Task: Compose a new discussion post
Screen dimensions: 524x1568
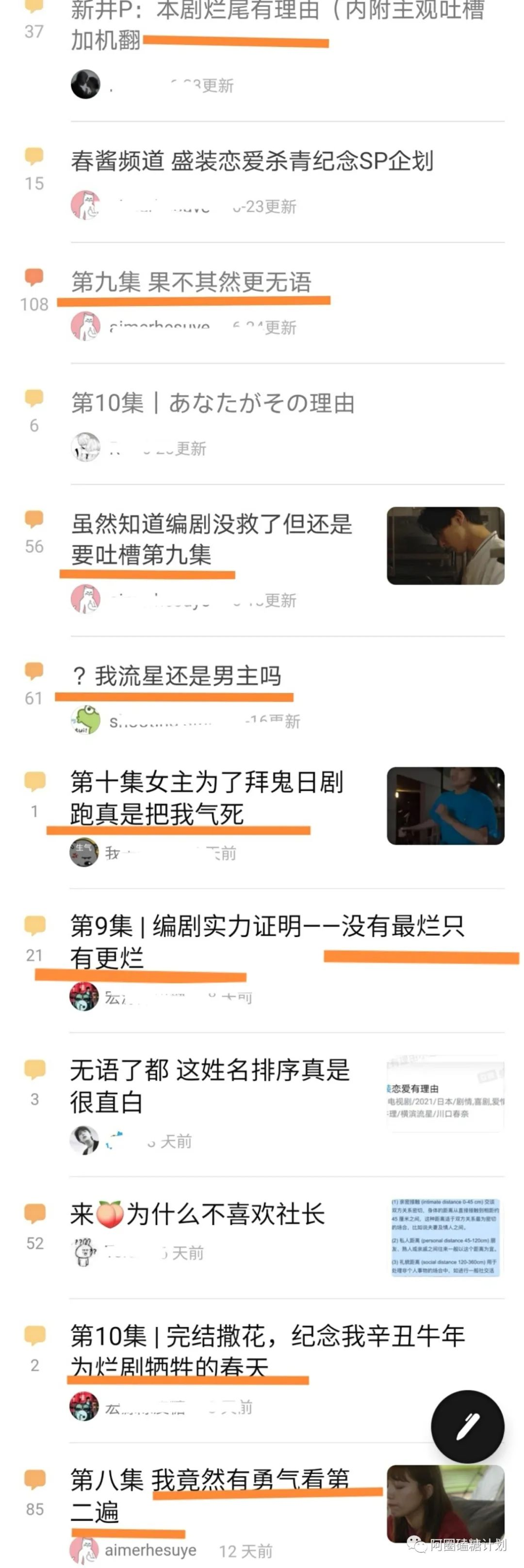Action: (467, 1425)
